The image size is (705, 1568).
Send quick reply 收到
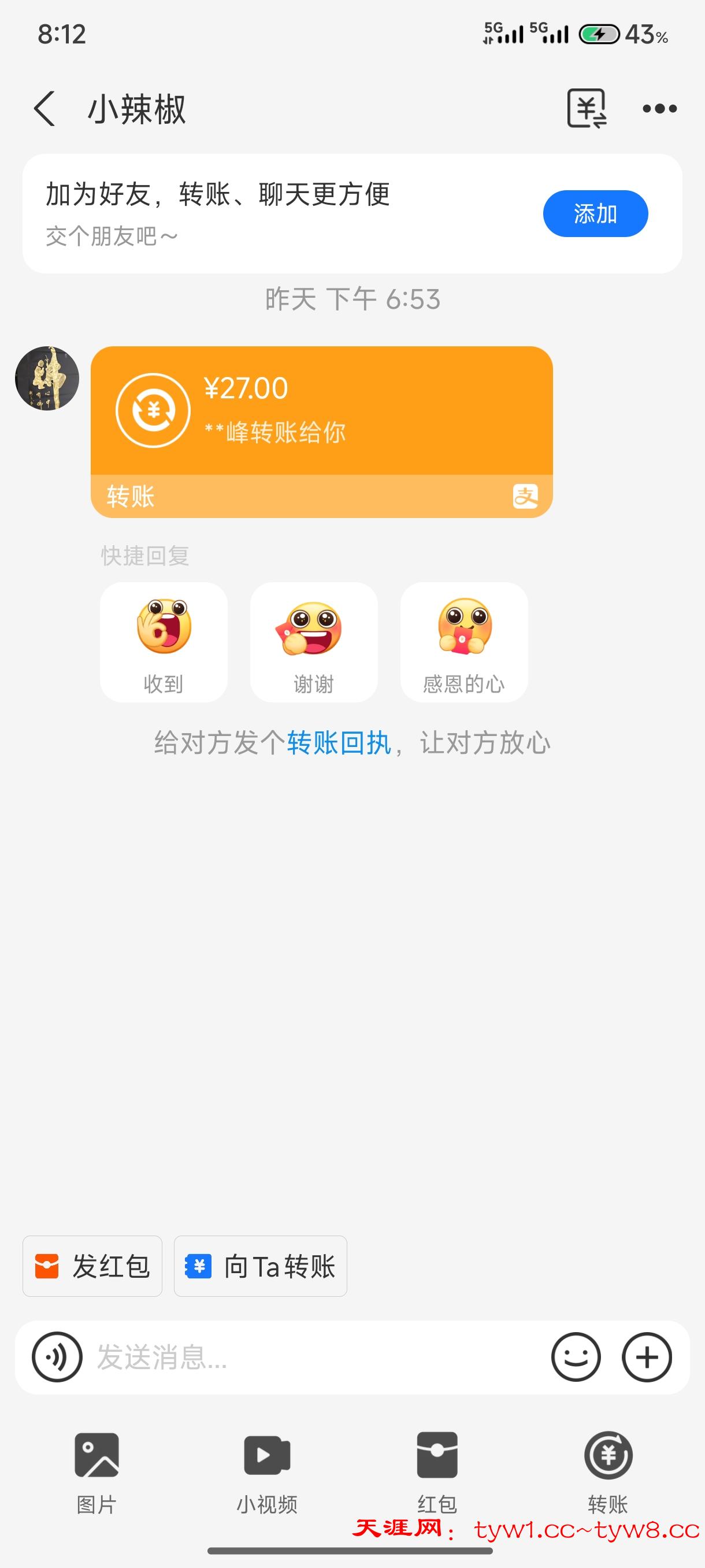pos(164,642)
